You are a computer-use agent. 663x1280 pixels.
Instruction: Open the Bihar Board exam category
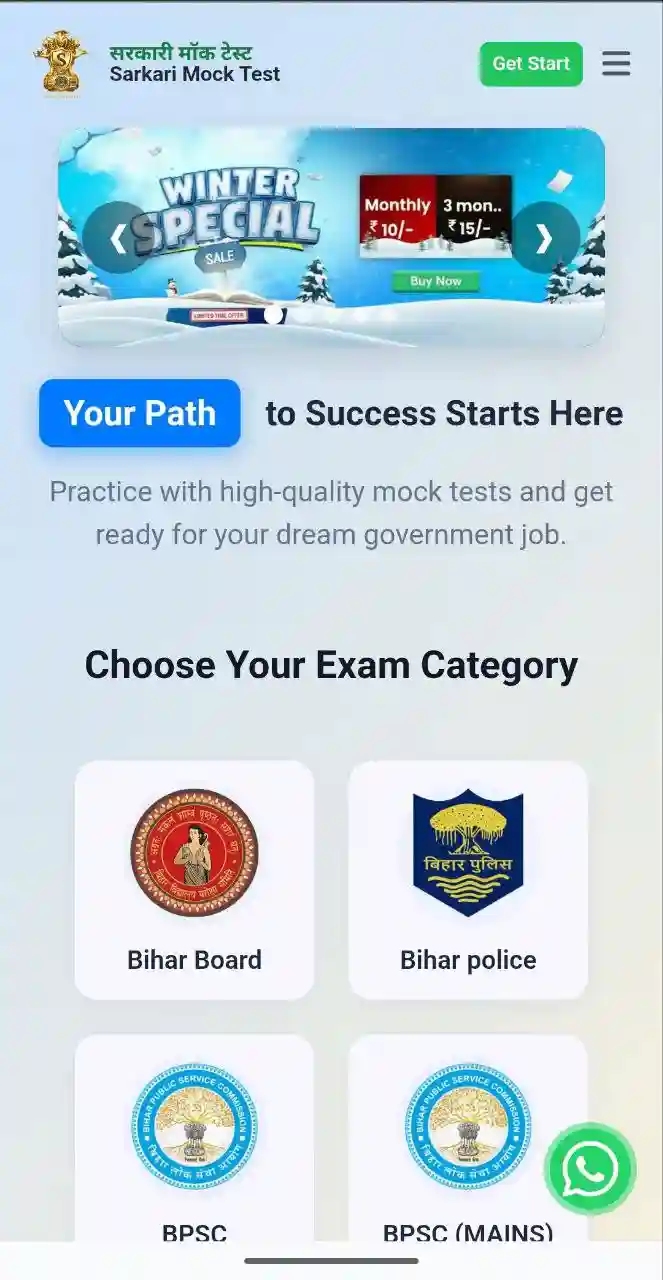pyautogui.click(x=194, y=880)
